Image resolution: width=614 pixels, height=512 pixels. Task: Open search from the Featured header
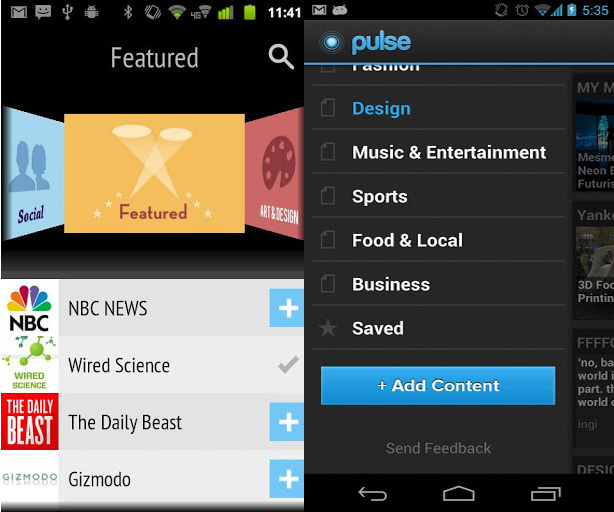coord(281,58)
